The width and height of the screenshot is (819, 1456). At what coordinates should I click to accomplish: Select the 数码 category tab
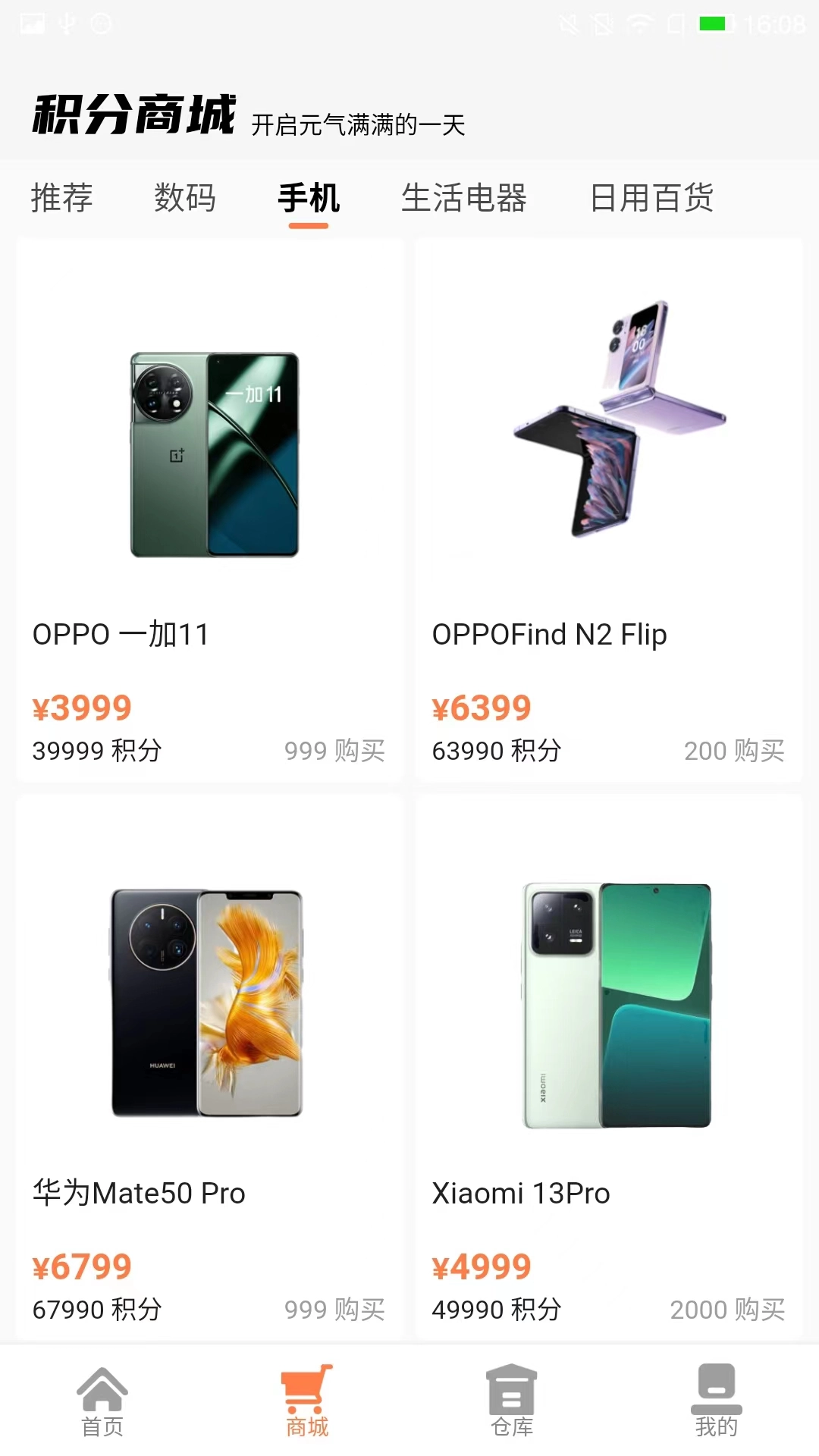click(185, 198)
